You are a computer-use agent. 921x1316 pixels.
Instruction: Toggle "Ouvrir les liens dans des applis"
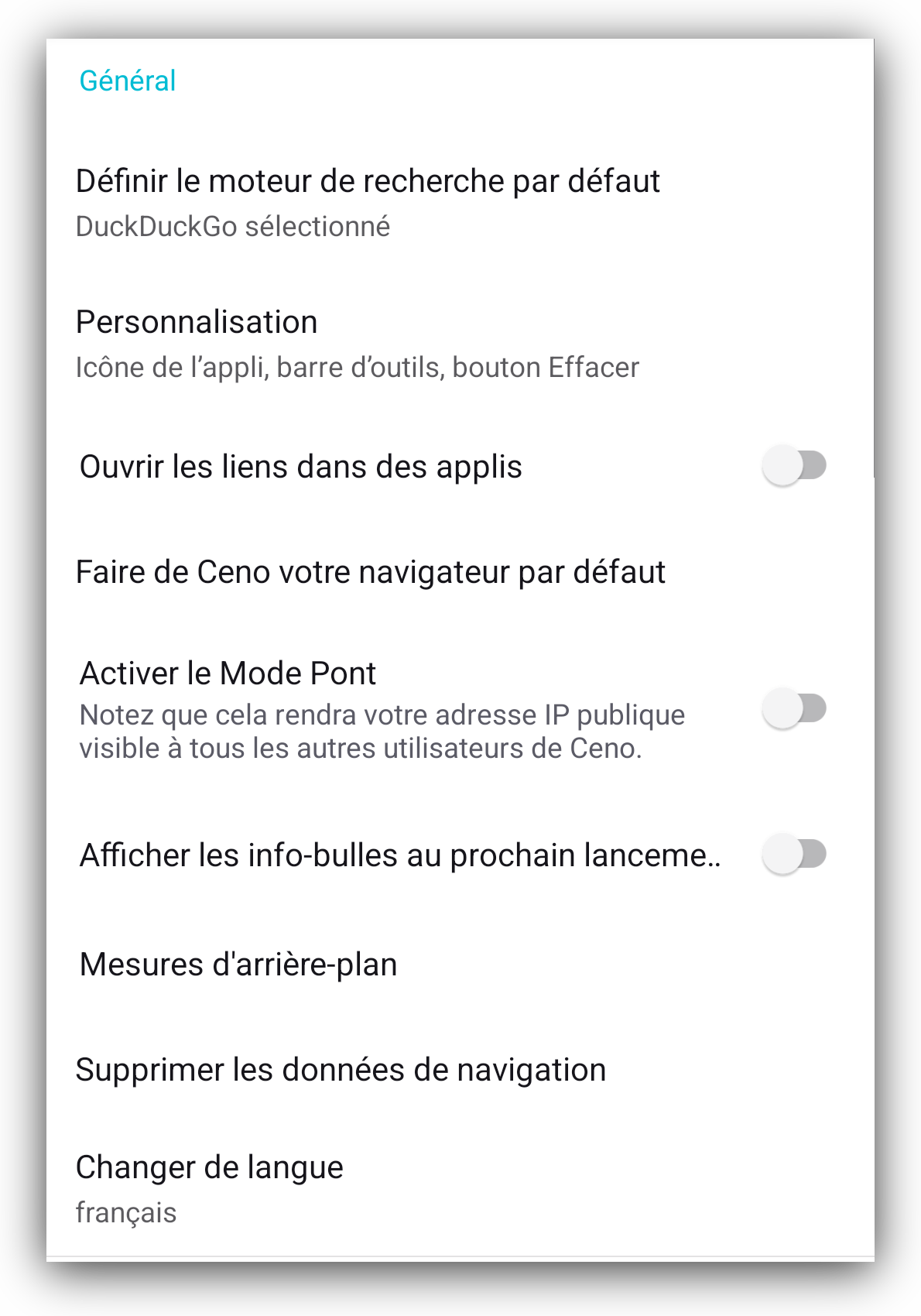click(794, 465)
